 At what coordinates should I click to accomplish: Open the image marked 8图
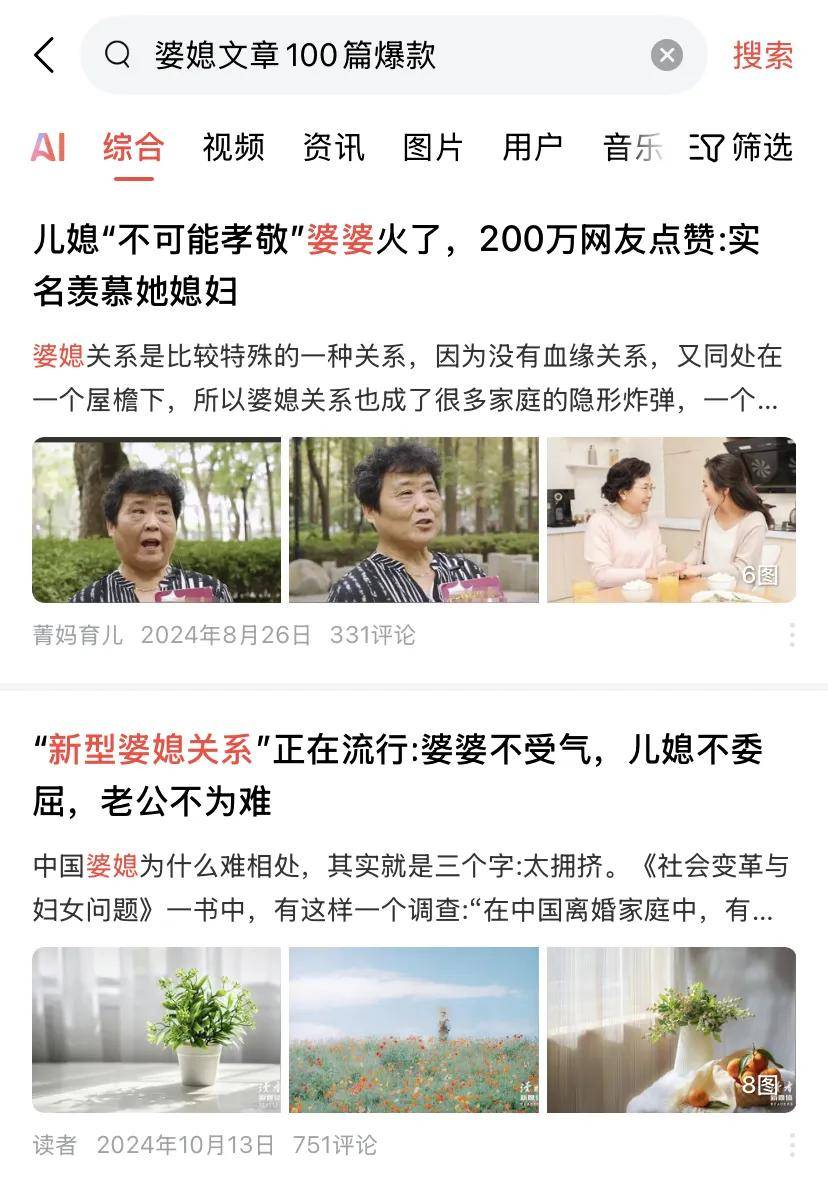671,1030
